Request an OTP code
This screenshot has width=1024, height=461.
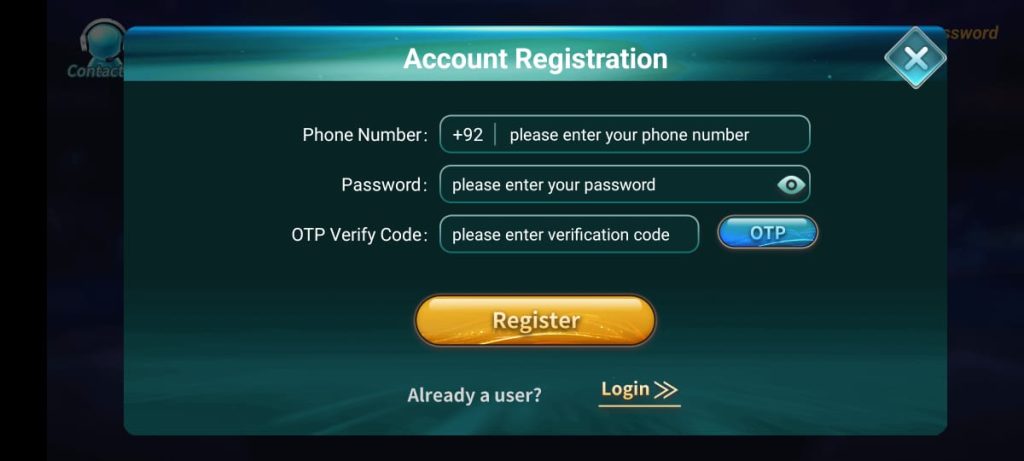(767, 233)
